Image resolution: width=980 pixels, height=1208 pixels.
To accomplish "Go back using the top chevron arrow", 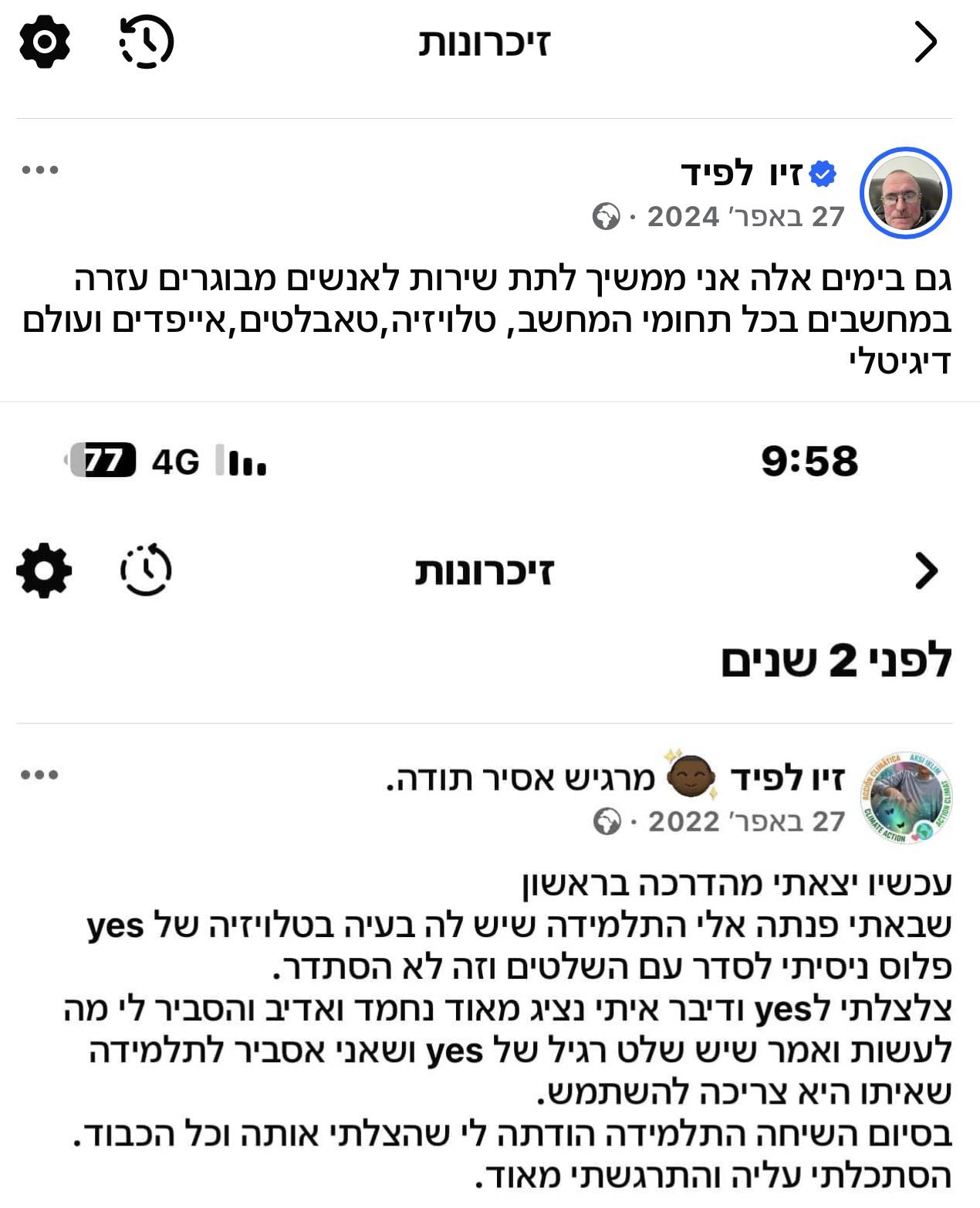I will (925, 42).
